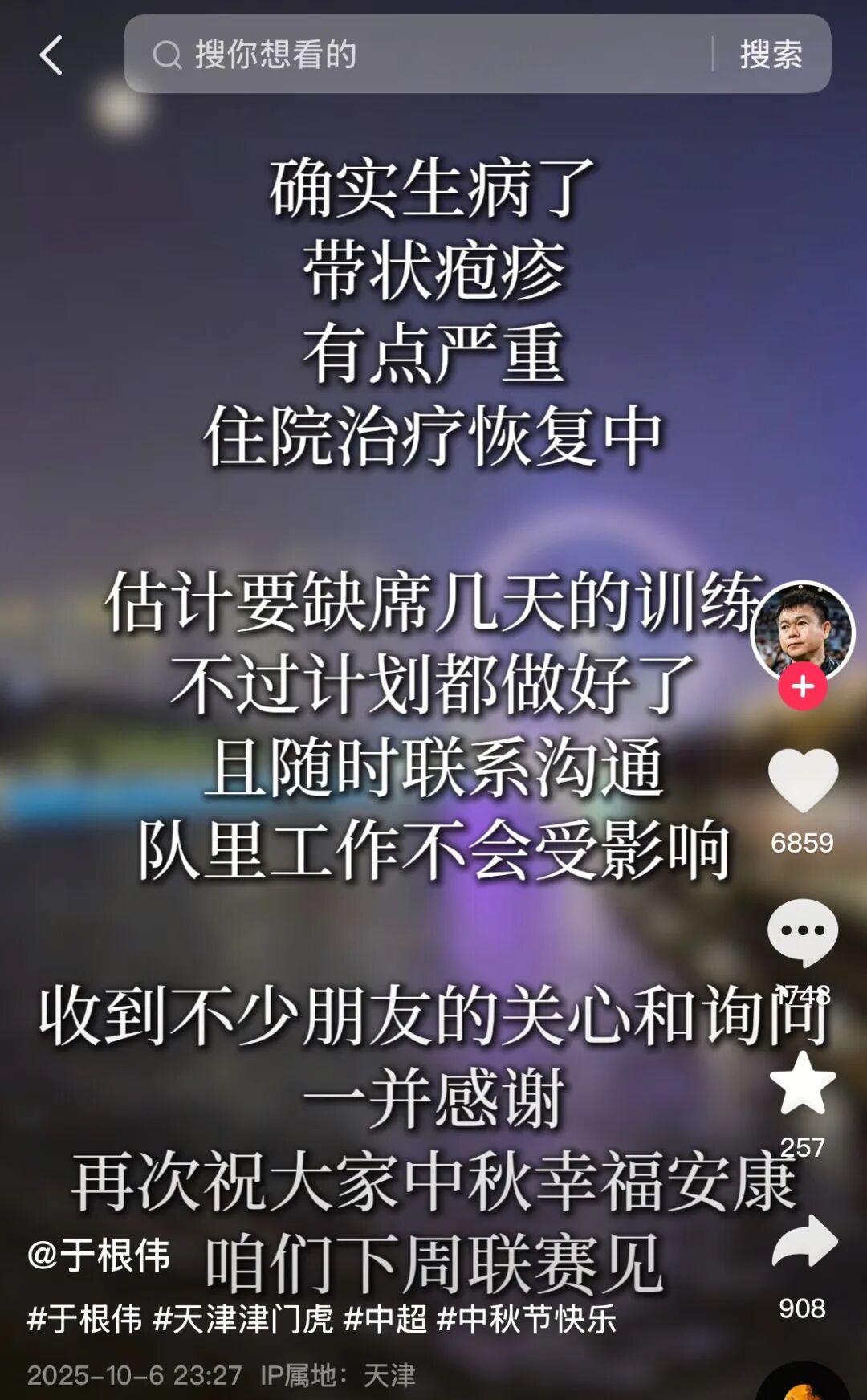Follow the author with the plus button
Image resolution: width=867 pixels, height=1400 pixels.
pyautogui.click(x=803, y=687)
